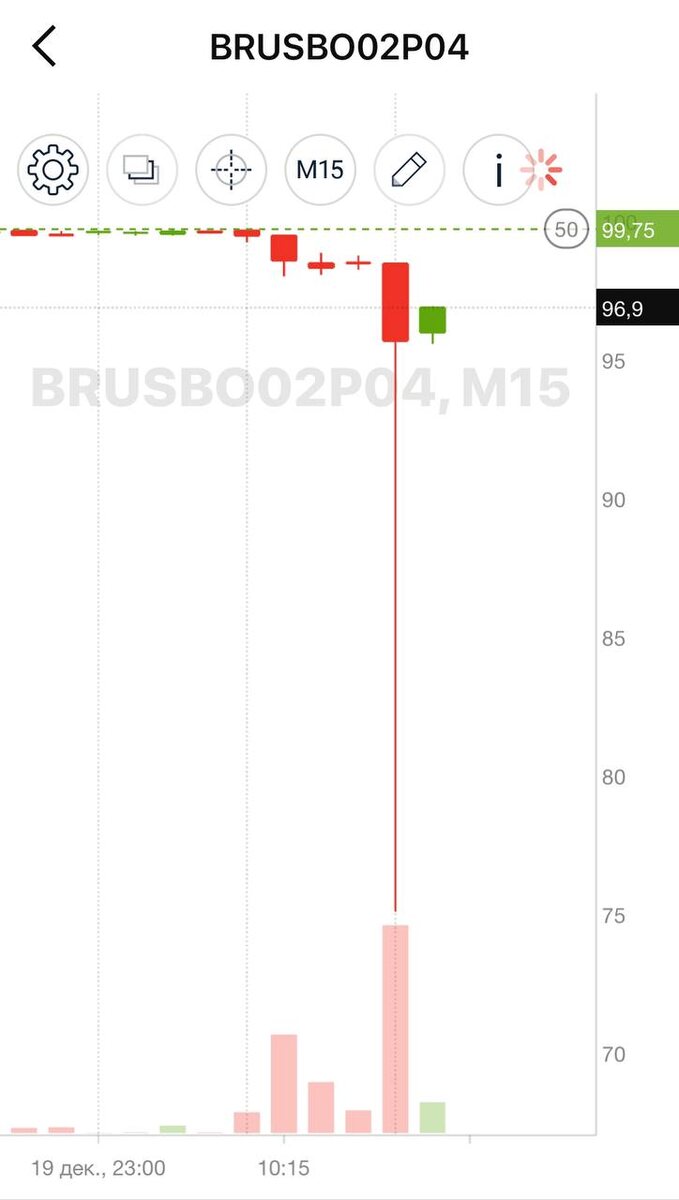Change the M15 timeframe
Viewport: 679px width, 1200px height.
[320, 170]
